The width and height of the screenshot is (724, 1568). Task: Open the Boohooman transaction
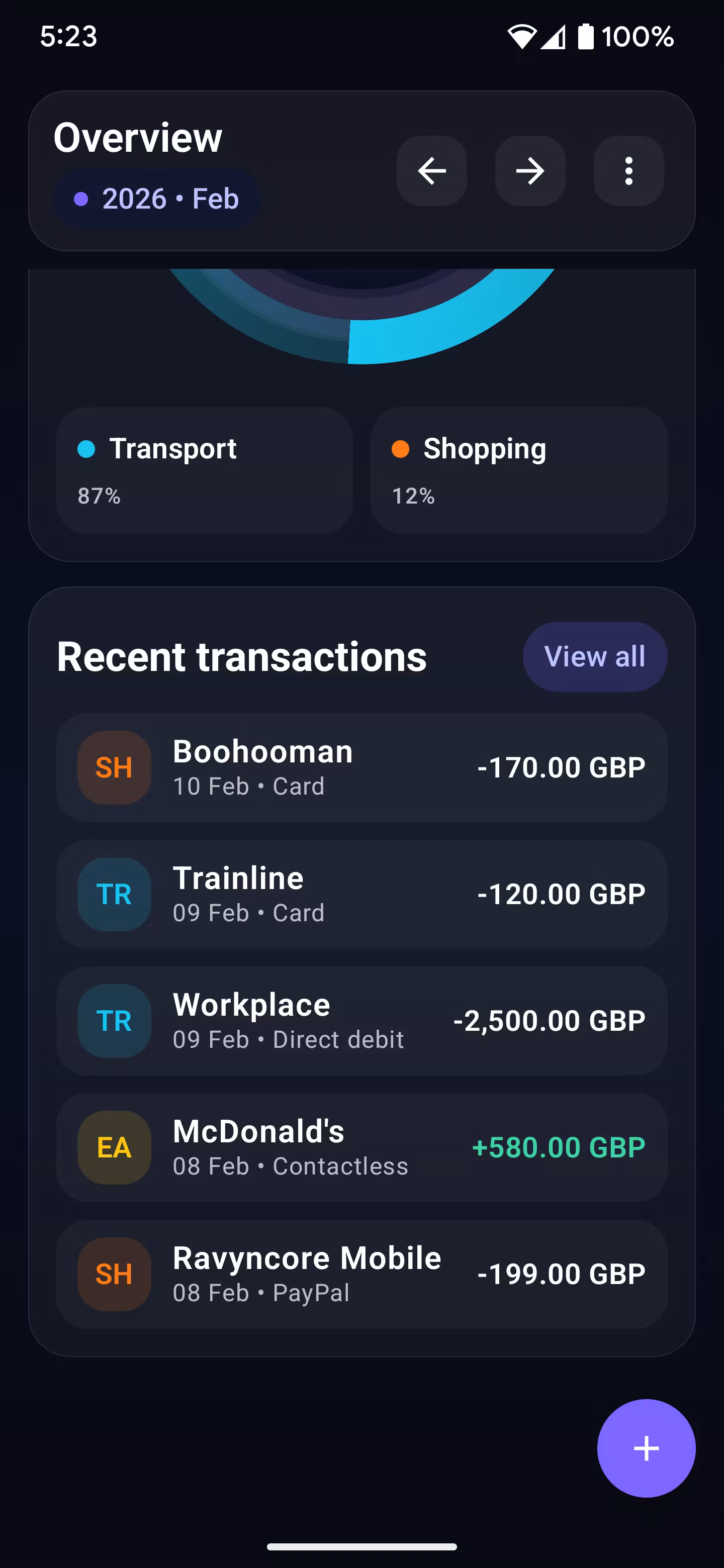[361, 767]
